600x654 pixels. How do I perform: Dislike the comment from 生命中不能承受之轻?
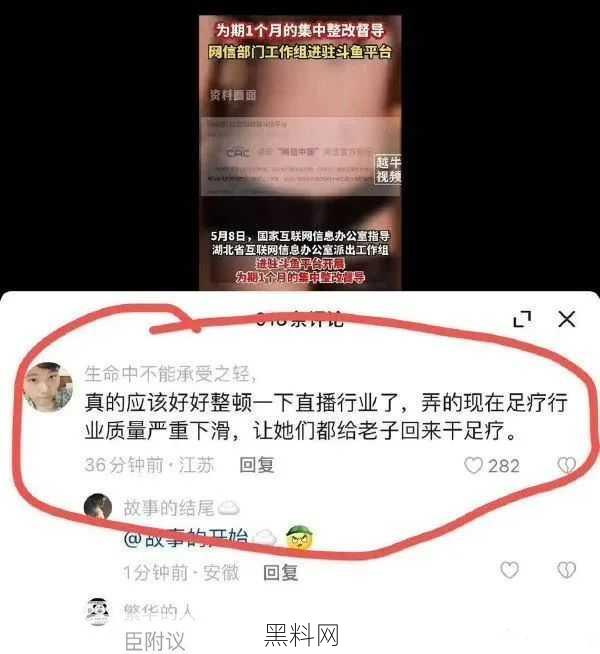[x=566, y=465]
